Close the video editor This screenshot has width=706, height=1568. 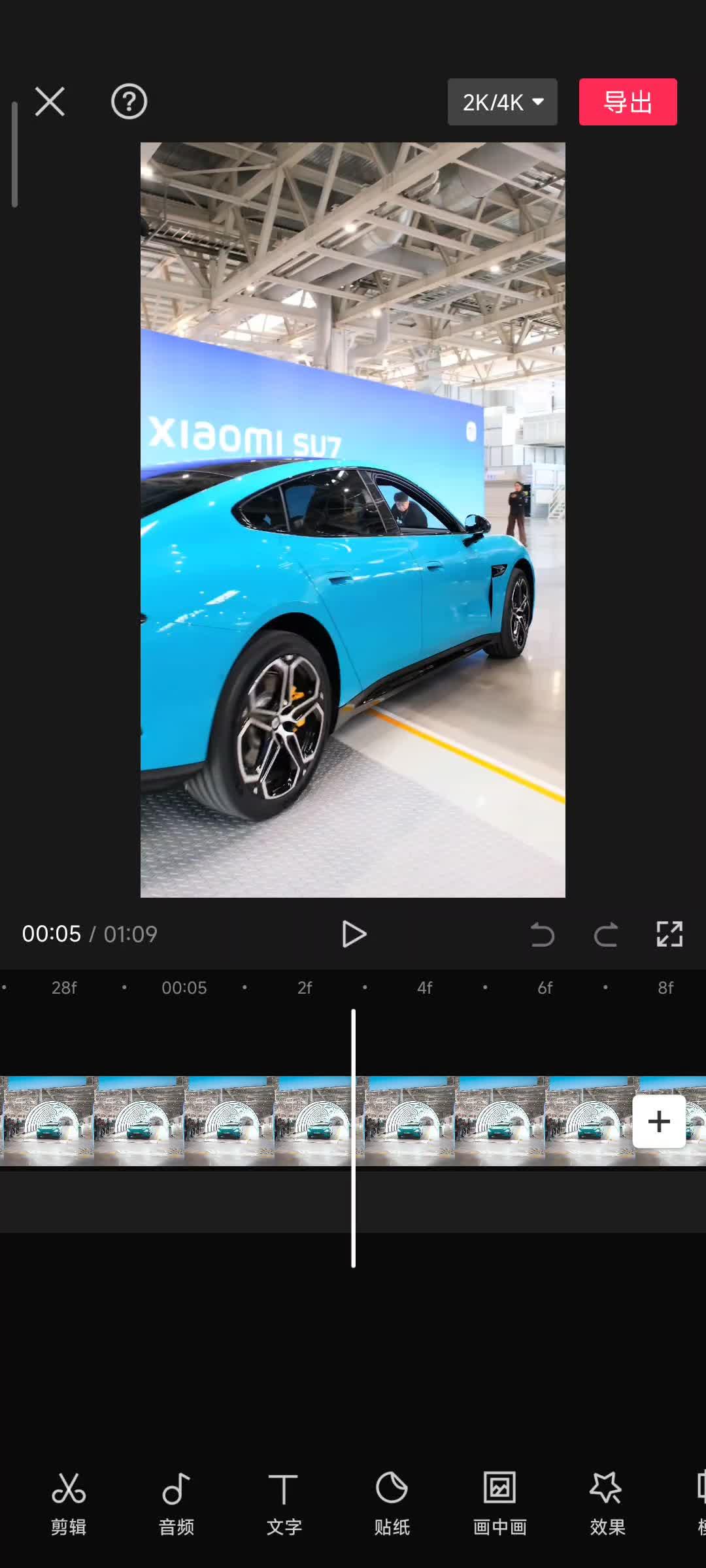pyautogui.click(x=50, y=102)
